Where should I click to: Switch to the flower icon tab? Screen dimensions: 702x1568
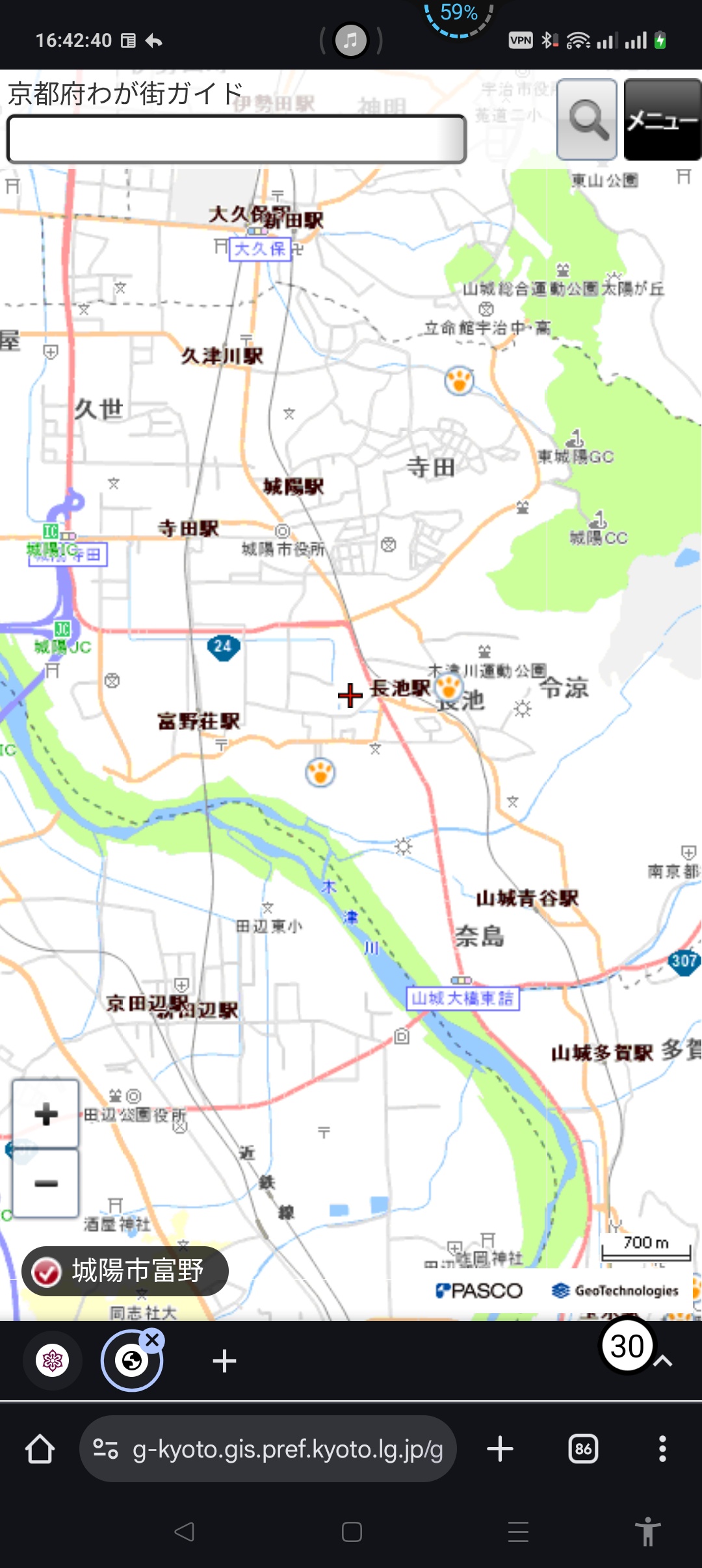click(53, 1360)
